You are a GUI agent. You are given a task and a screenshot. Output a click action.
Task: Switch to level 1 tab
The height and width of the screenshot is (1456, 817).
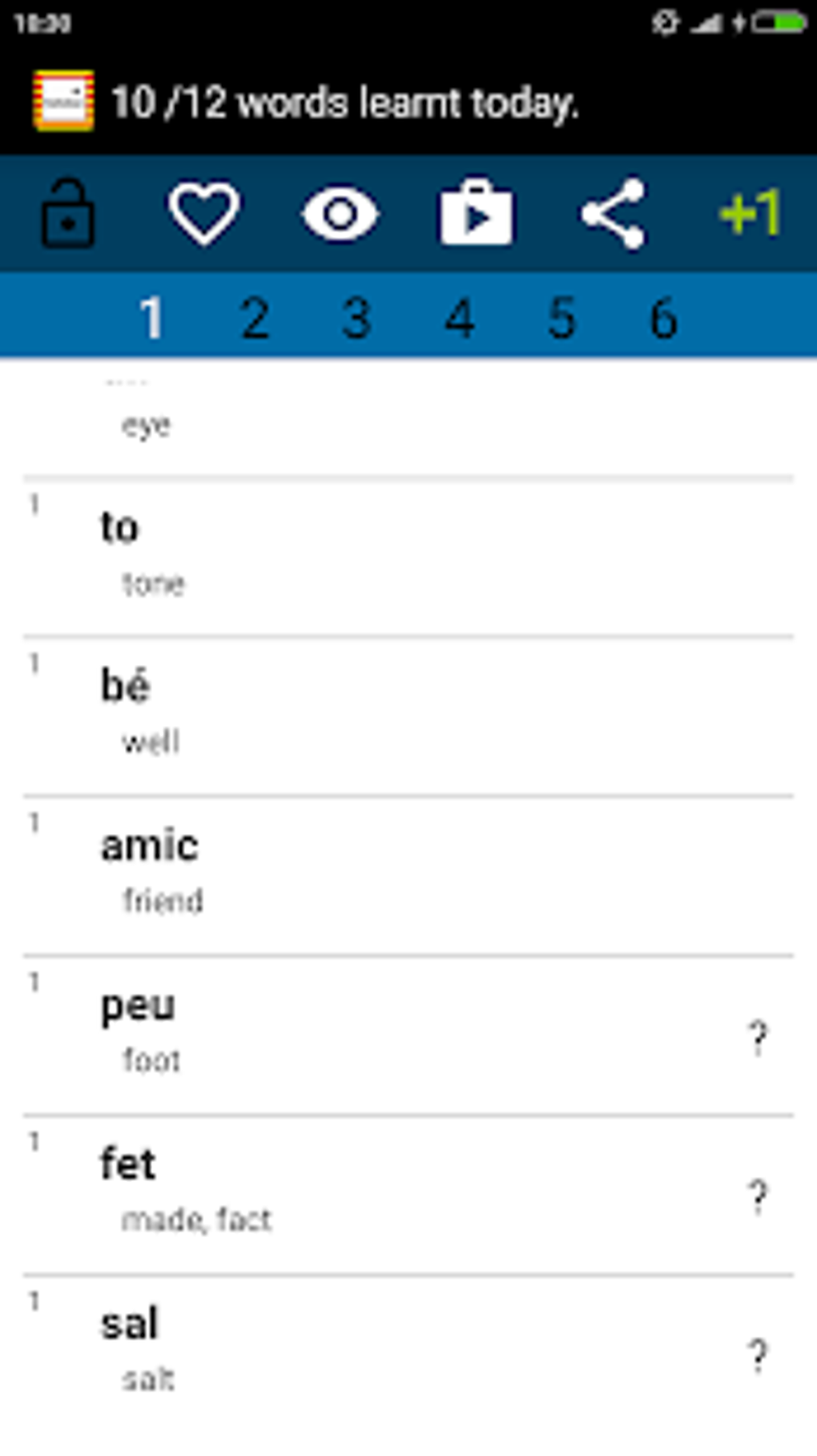[x=152, y=317]
